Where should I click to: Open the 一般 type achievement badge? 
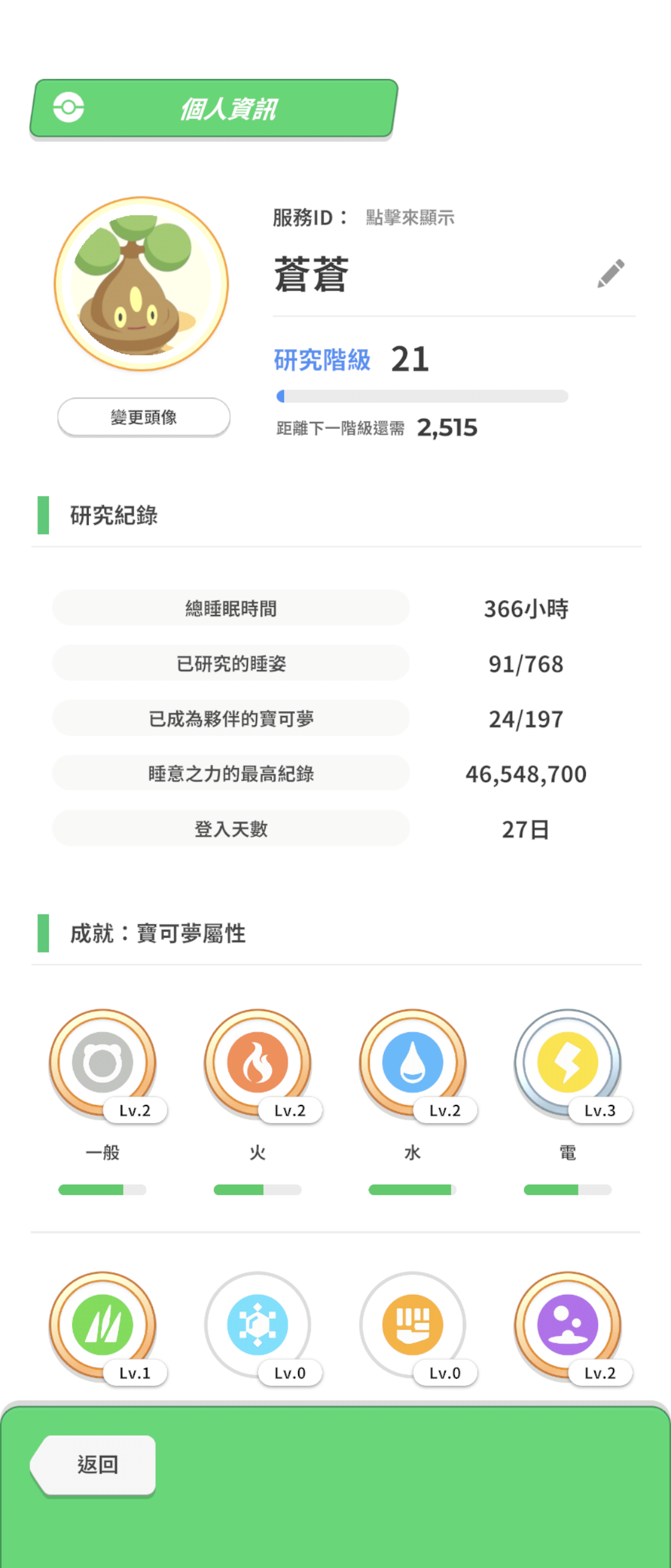[x=103, y=1063]
